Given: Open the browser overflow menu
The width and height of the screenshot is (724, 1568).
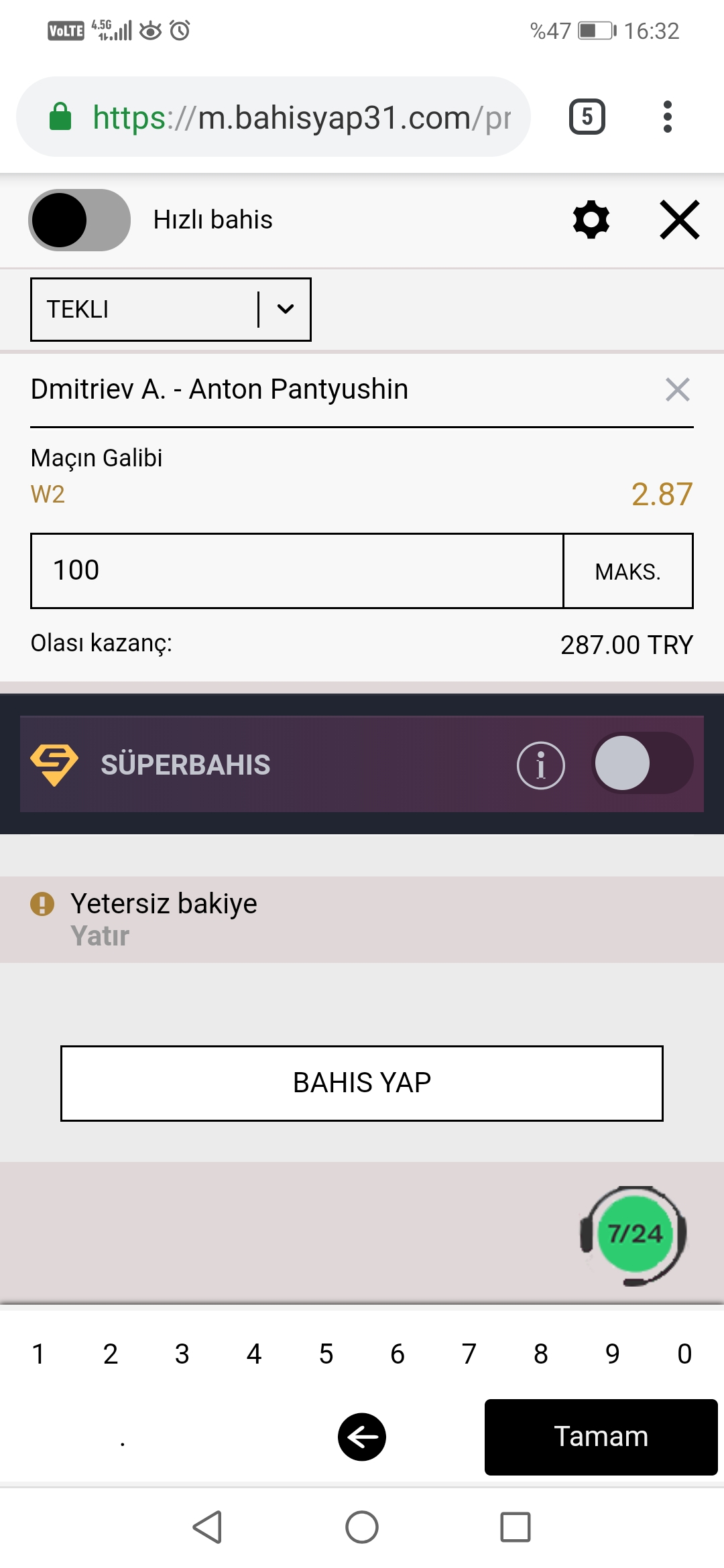Looking at the screenshot, I should tap(667, 117).
